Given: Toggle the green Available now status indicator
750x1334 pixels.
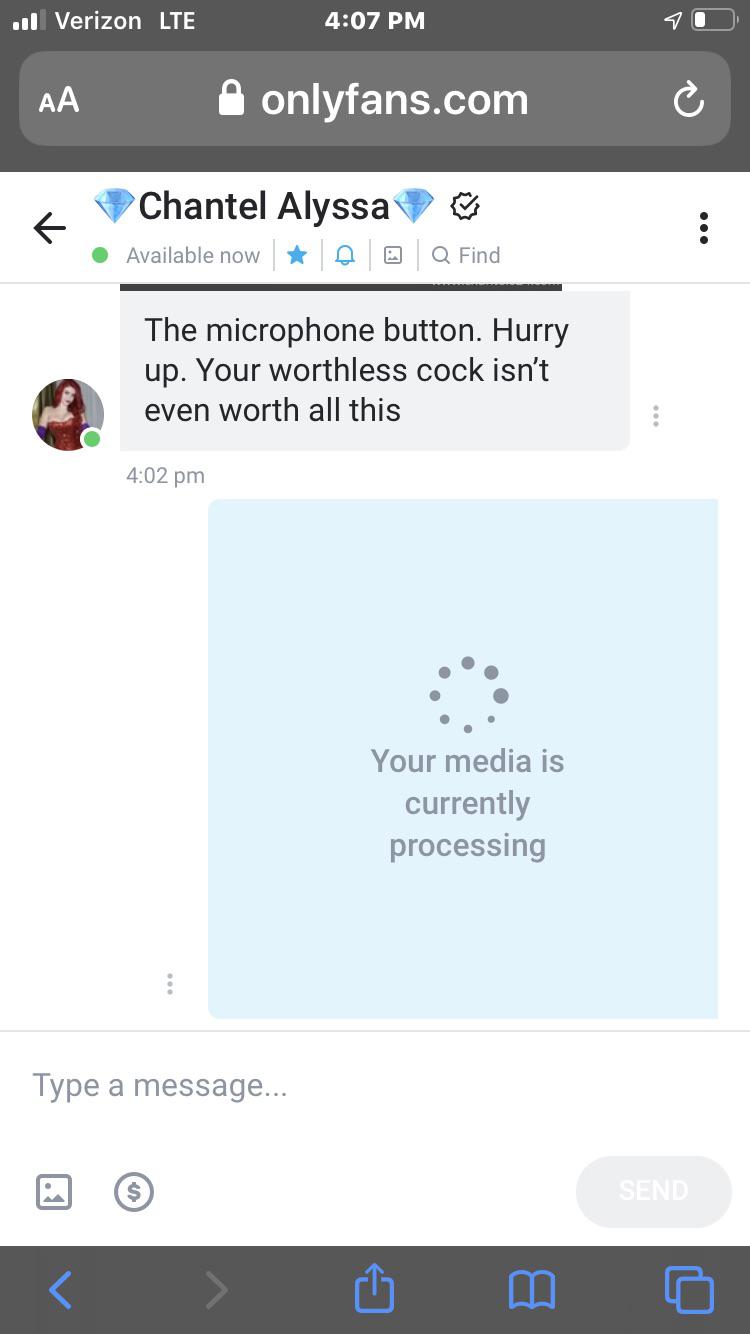Looking at the screenshot, I should pos(99,255).
